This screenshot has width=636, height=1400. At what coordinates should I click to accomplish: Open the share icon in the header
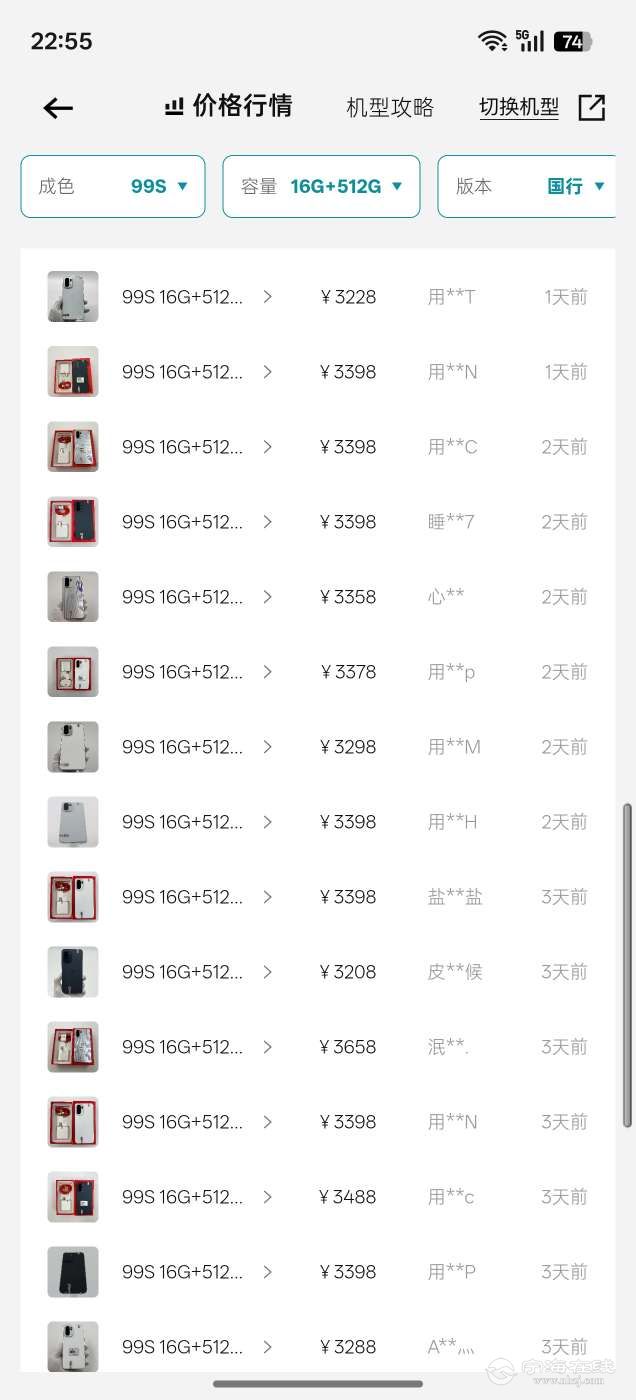[x=592, y=107]
